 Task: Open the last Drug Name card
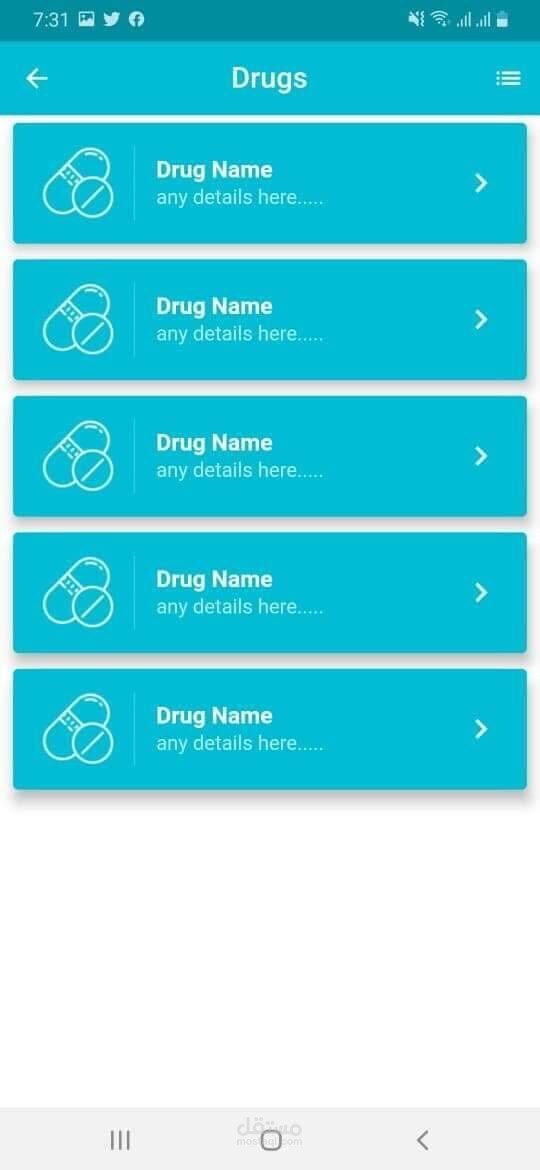(x=270, y=729)
